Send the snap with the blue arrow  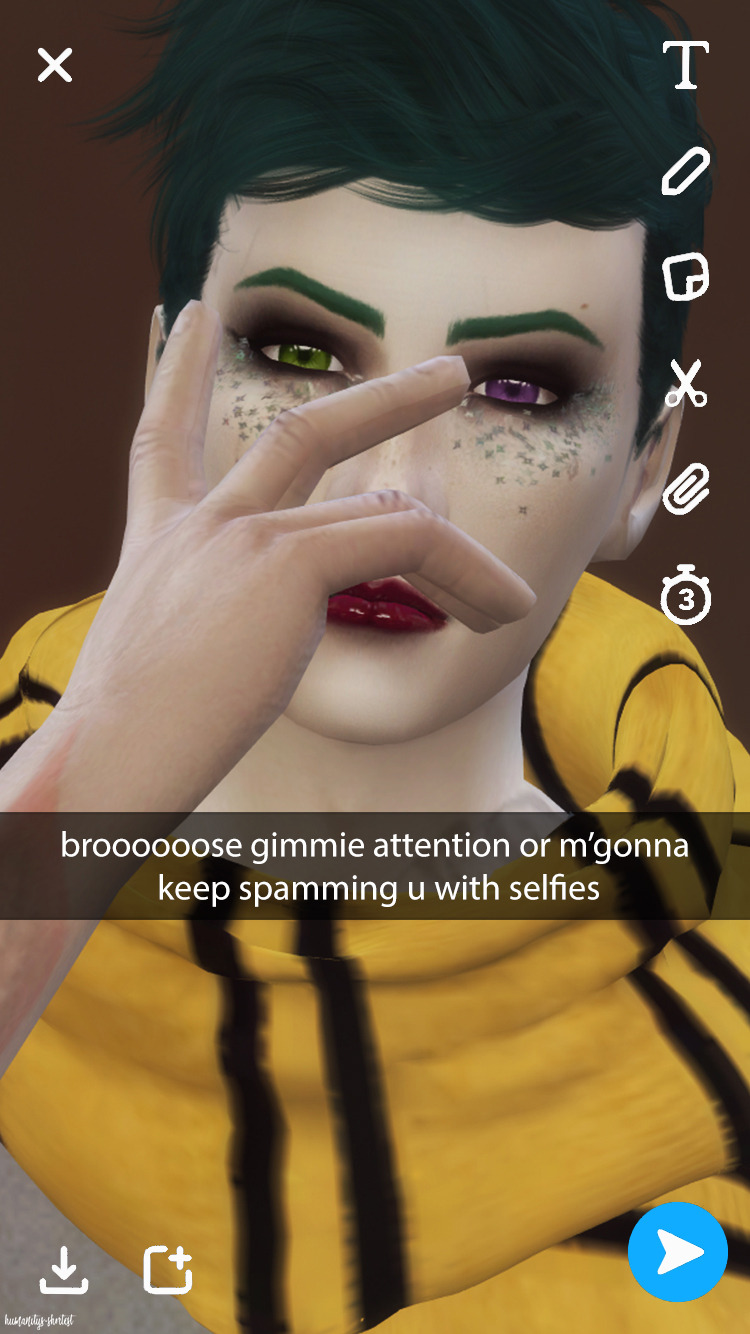[x=678, y=1252]
